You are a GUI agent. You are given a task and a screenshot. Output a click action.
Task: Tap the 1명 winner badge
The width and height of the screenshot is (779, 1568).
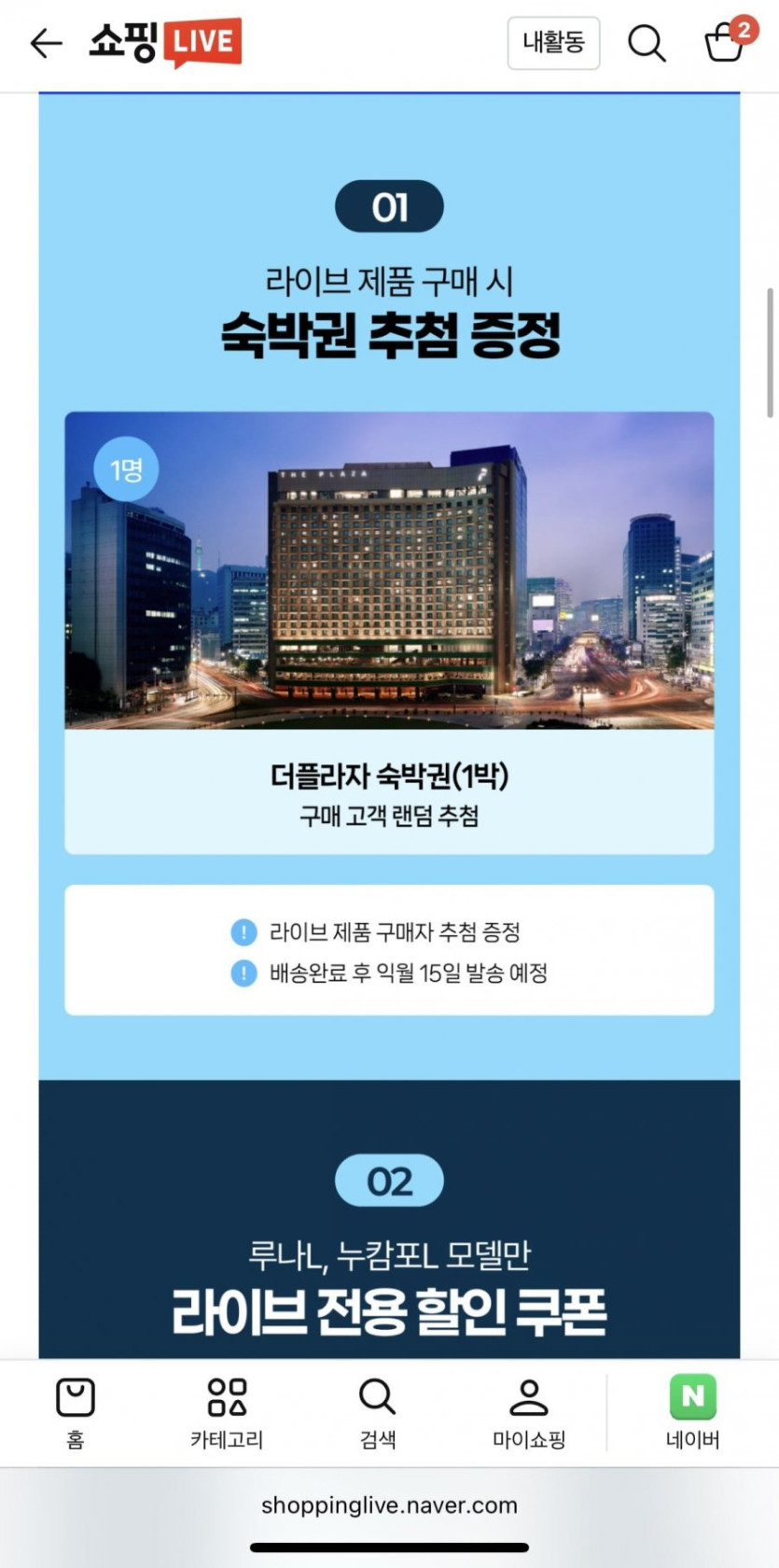(124, 469)
